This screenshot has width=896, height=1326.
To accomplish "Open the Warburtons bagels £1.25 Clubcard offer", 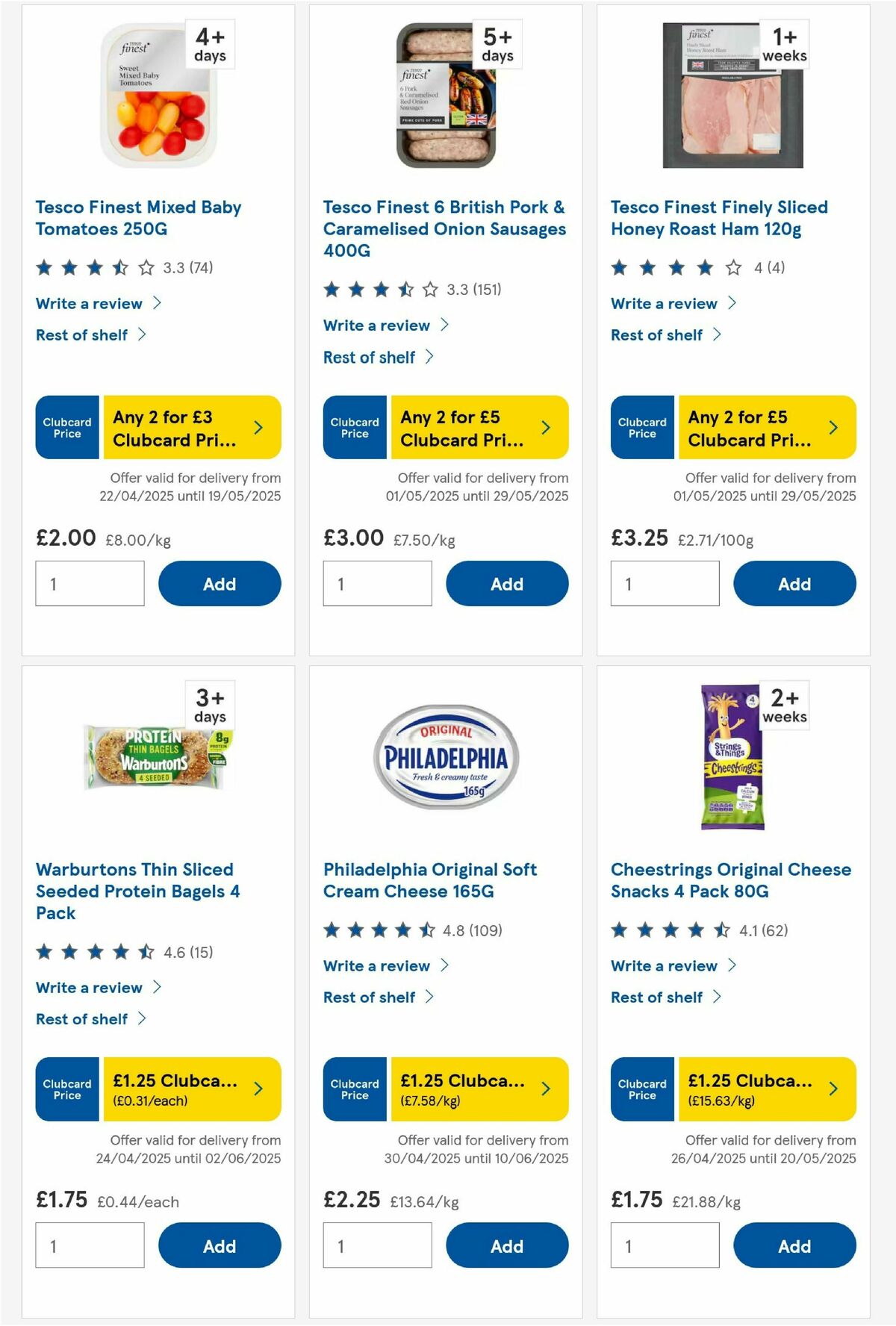I will click(179, 1089).
